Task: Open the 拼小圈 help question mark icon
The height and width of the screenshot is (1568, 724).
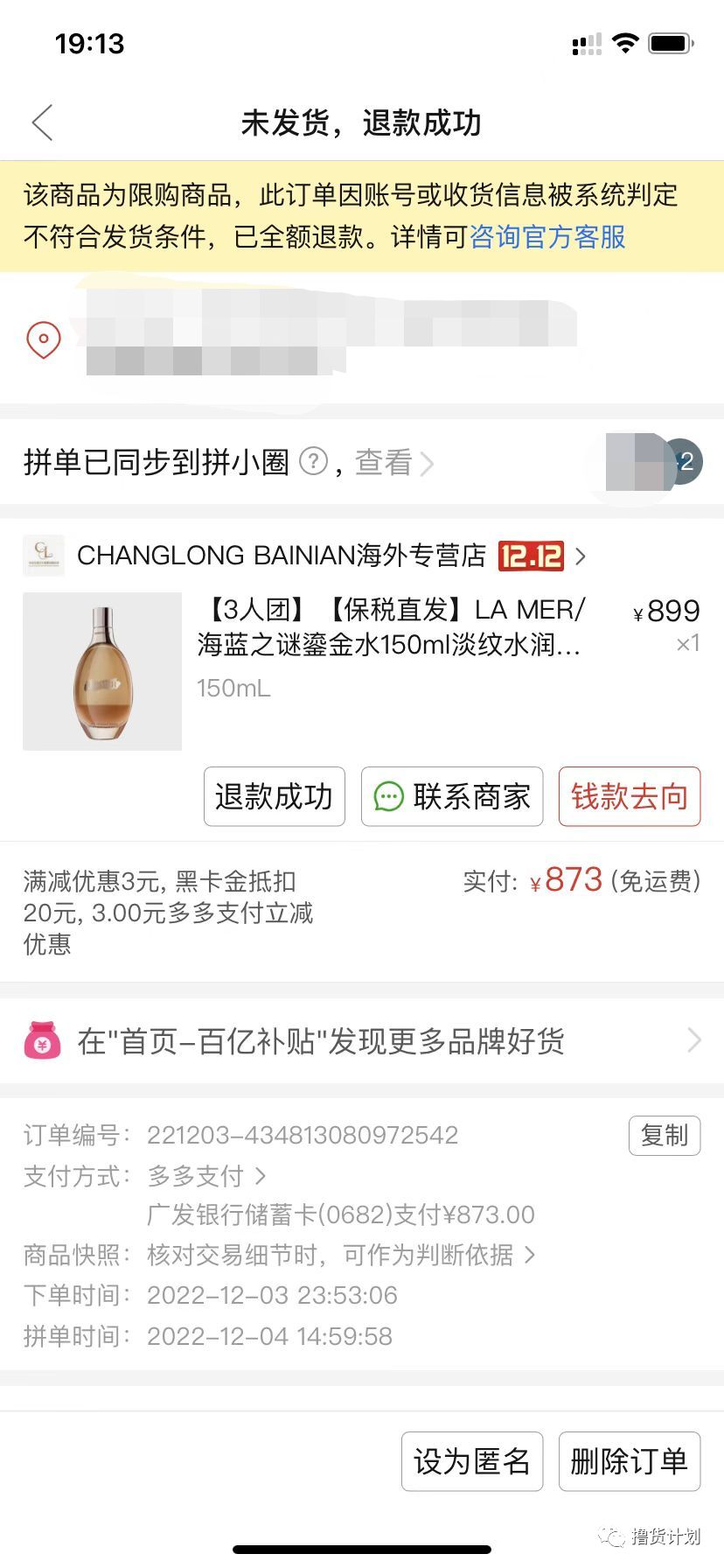Action: point(315,463)
